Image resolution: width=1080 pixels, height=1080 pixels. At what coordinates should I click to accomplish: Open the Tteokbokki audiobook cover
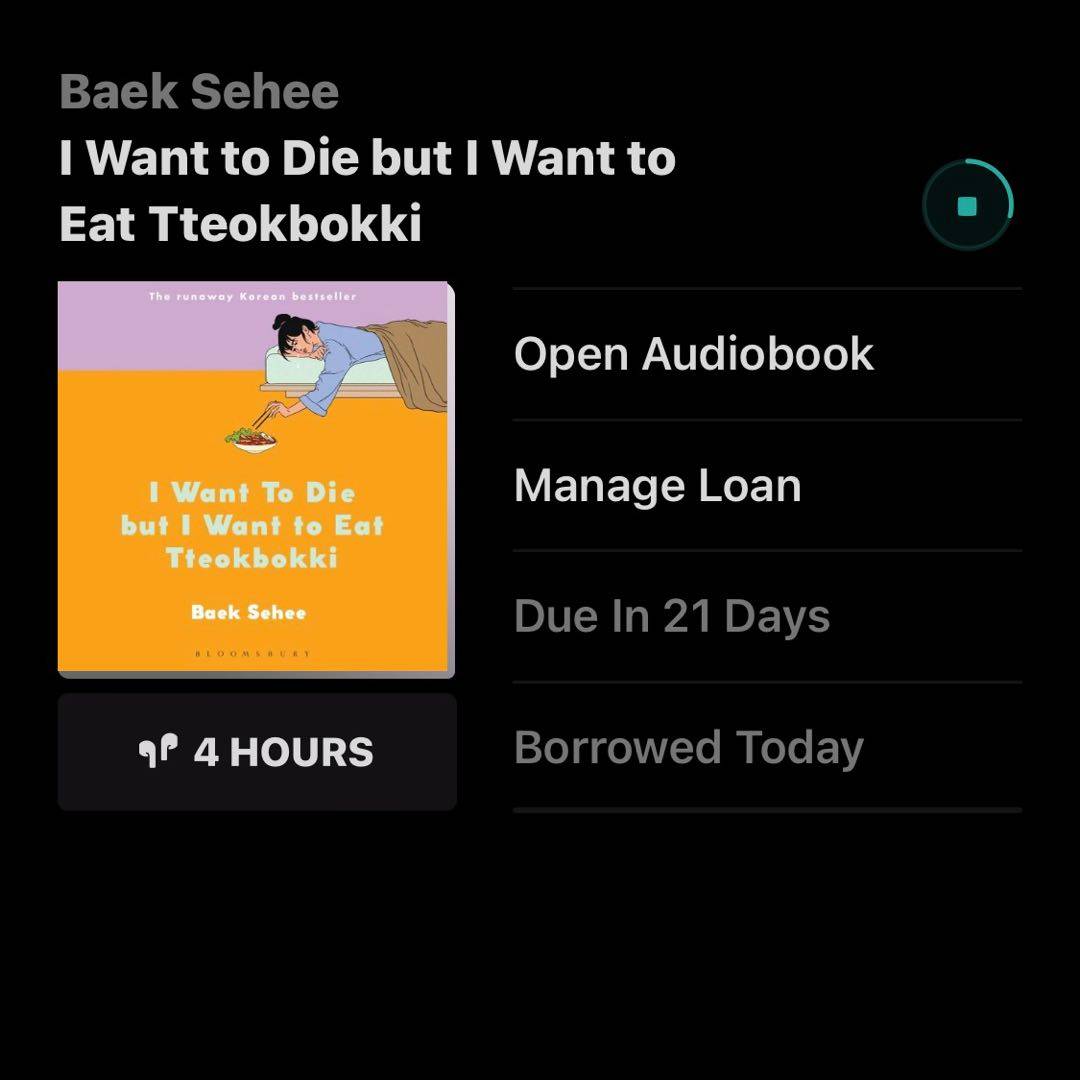point(256,477)
